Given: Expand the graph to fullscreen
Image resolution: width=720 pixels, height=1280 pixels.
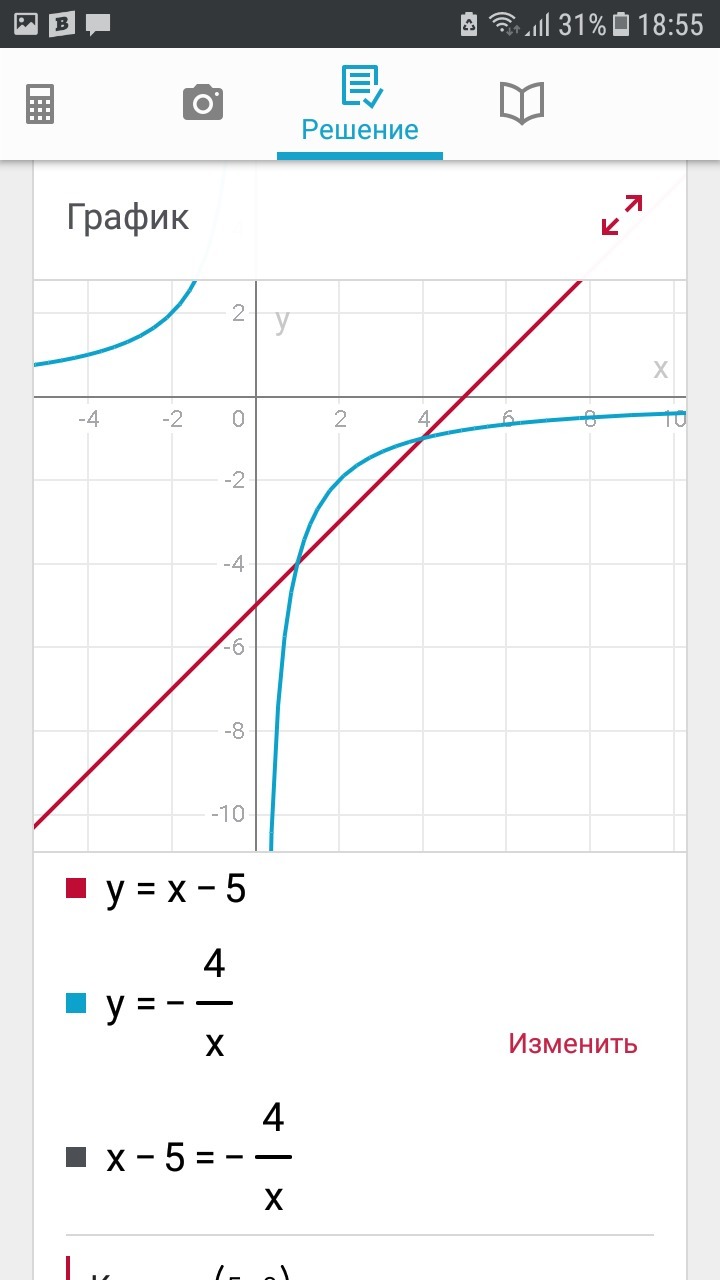Looking at the screenshot, I should click(621, 215).
